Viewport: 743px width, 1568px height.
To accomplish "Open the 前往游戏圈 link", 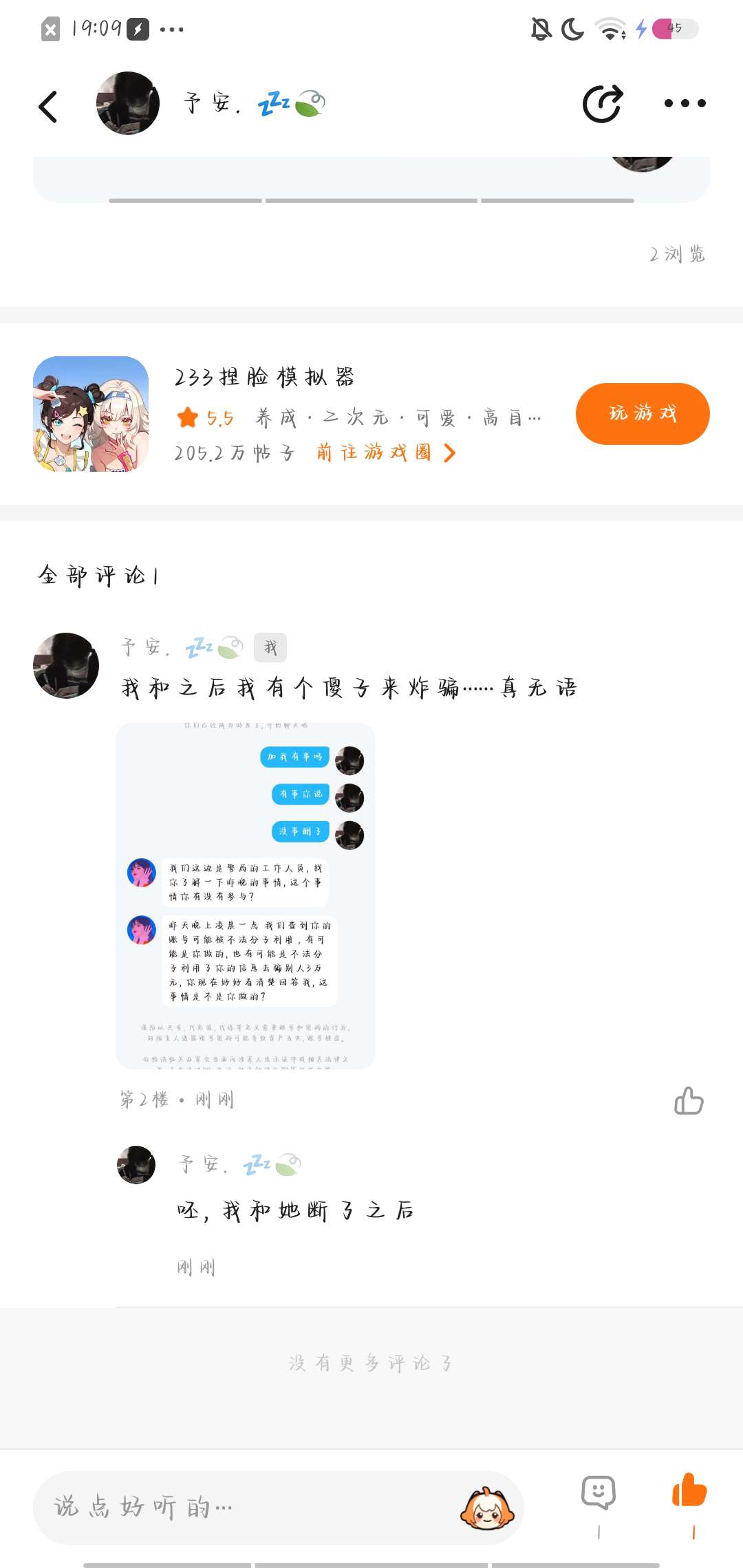I will click(x=386, y=453).
